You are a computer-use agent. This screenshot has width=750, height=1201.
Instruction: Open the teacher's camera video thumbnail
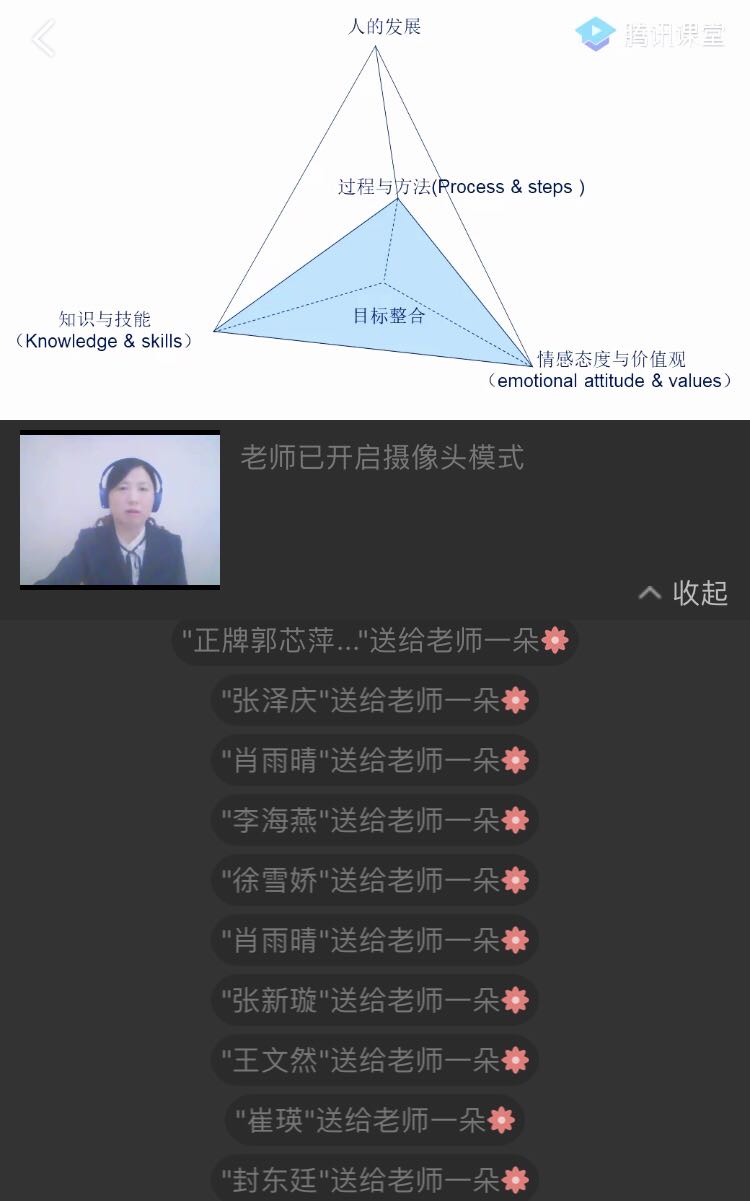coord(120,510)
